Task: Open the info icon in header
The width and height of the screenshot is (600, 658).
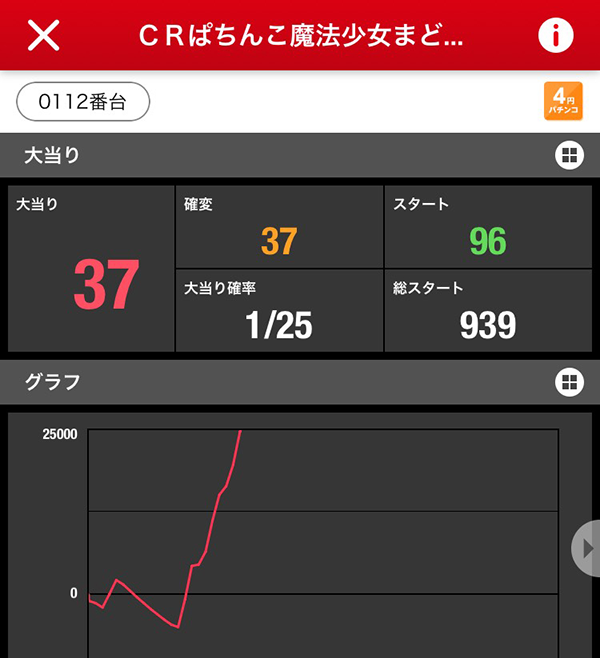Action: (x=556, y=35)
